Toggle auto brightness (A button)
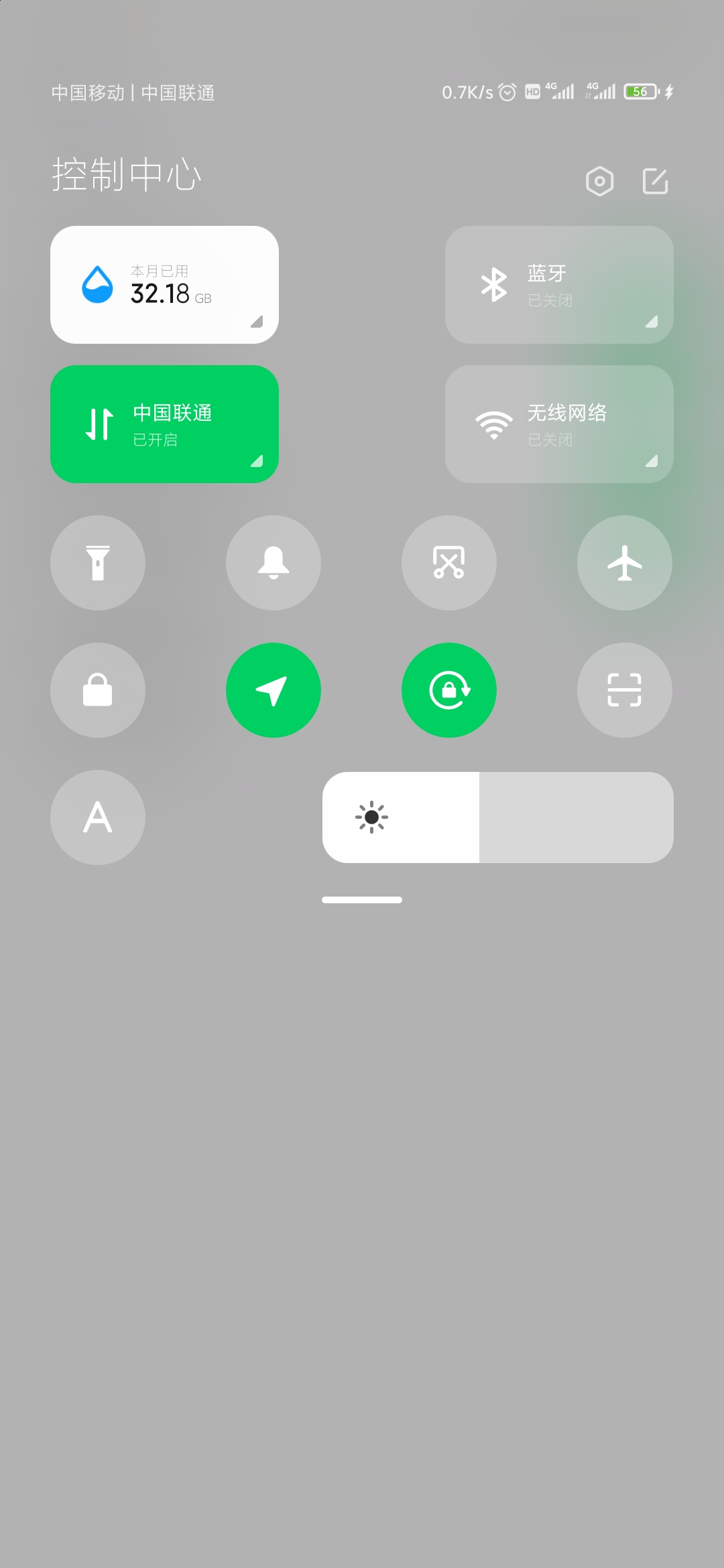This screenshot has height=1568, width=724. pyautogui.click(x=98, y=818)
